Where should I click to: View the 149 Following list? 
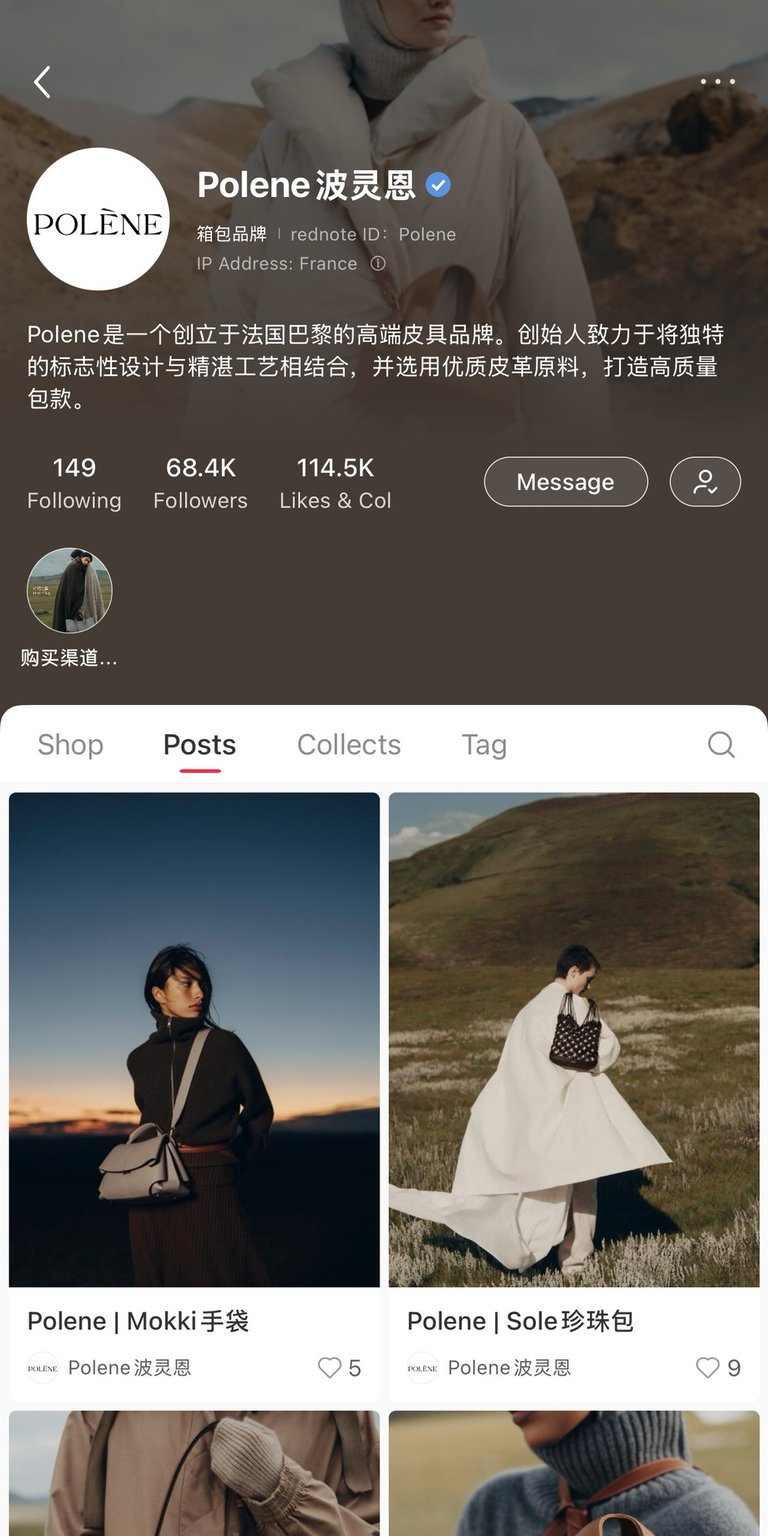coord(74,483)
